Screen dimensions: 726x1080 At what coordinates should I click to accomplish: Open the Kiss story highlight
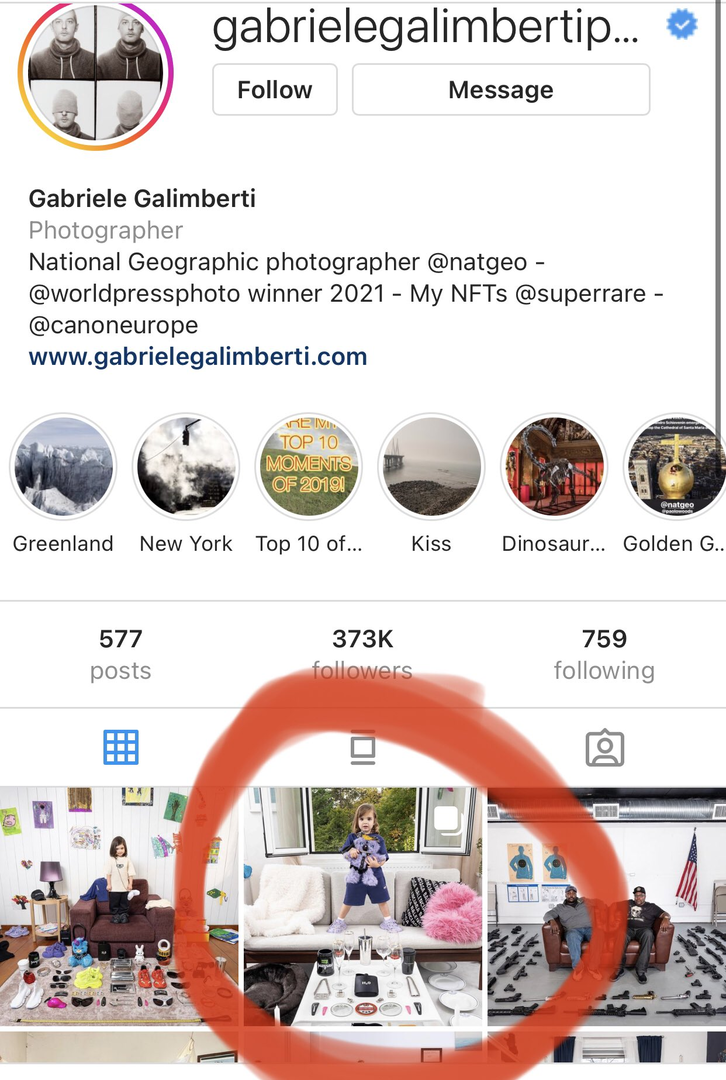[431, 468]
